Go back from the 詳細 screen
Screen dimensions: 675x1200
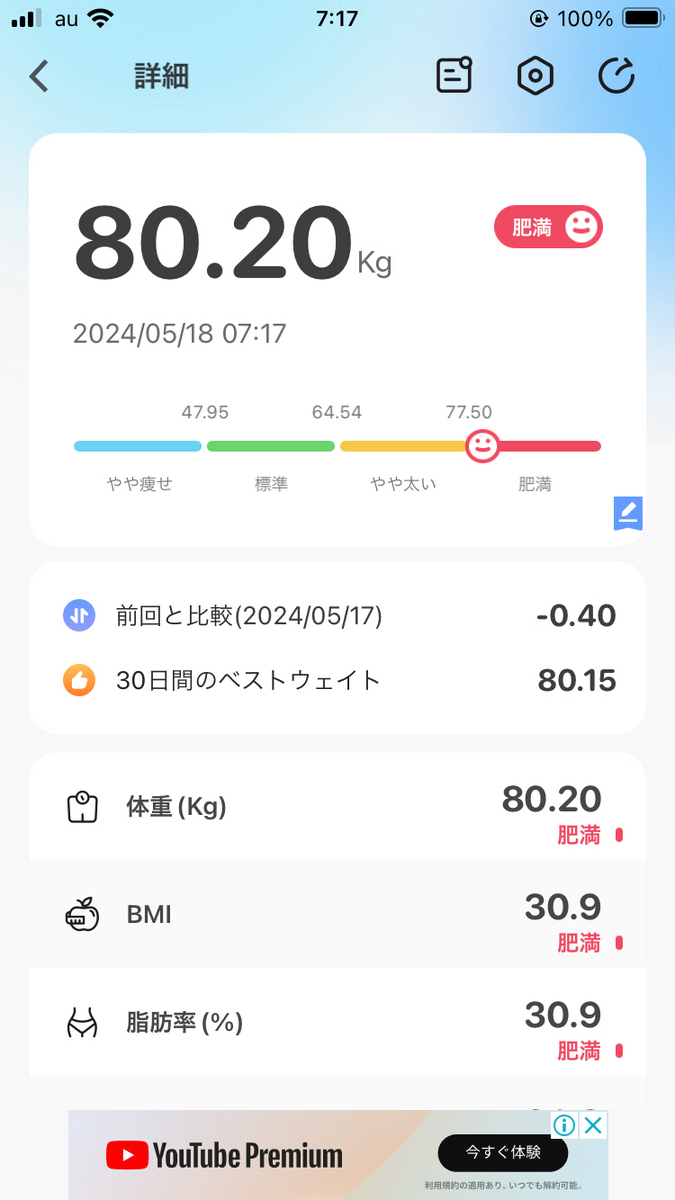(x=39, y=76)
